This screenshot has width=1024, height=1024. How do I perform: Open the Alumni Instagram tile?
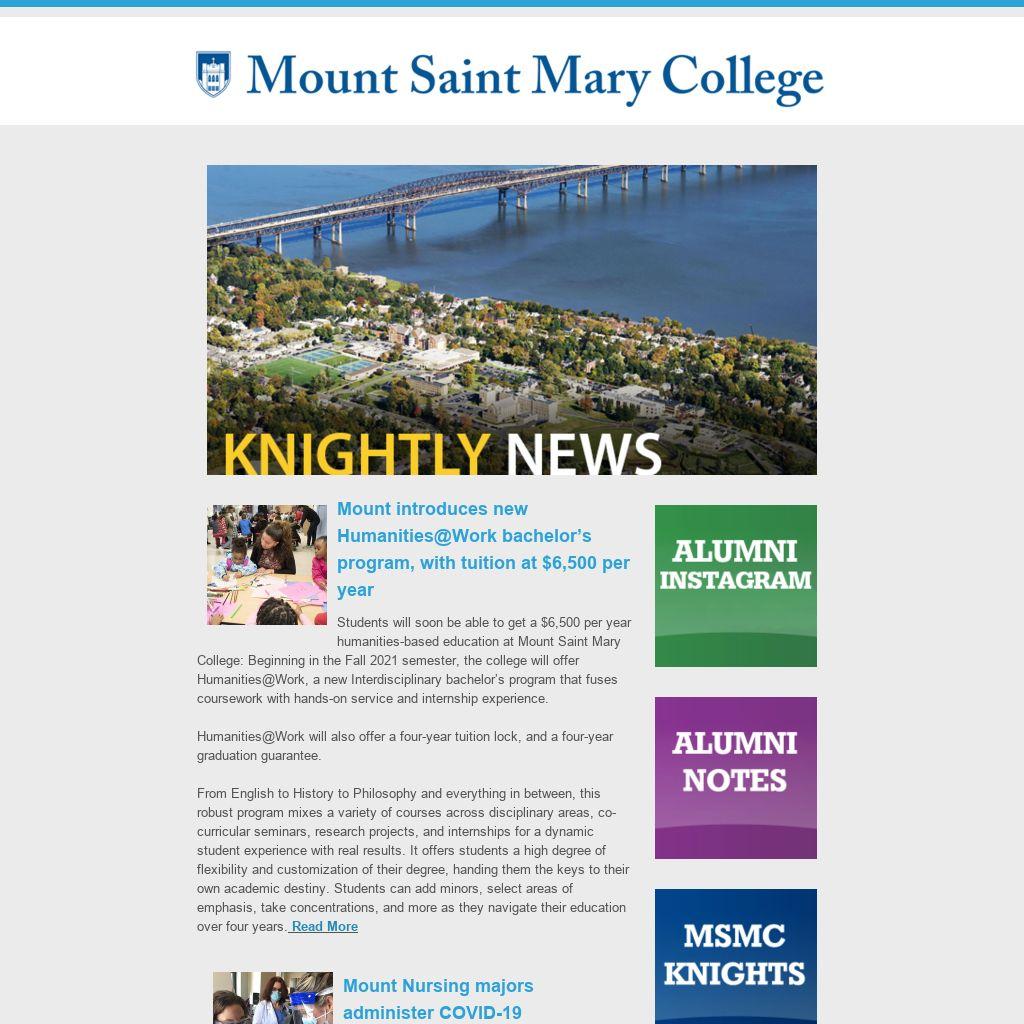[x=735, y=585]
